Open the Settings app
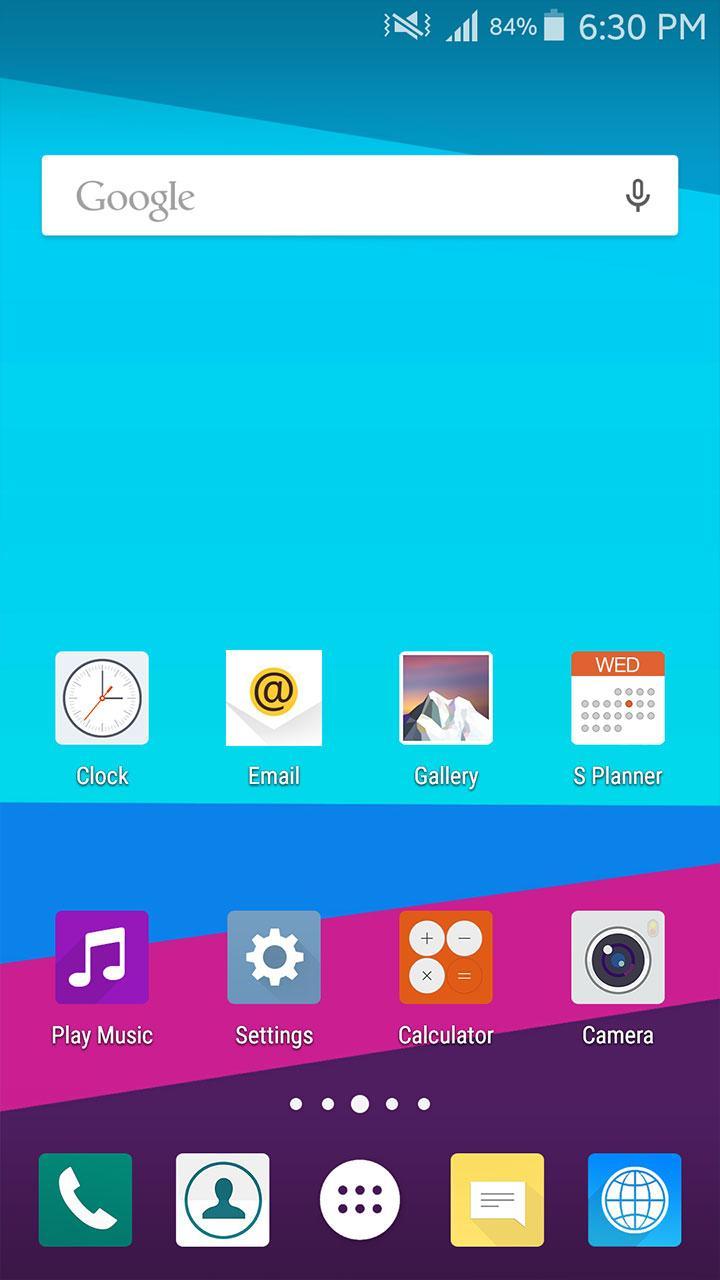Screen dimensions: 720x1280 coord(274,958)
